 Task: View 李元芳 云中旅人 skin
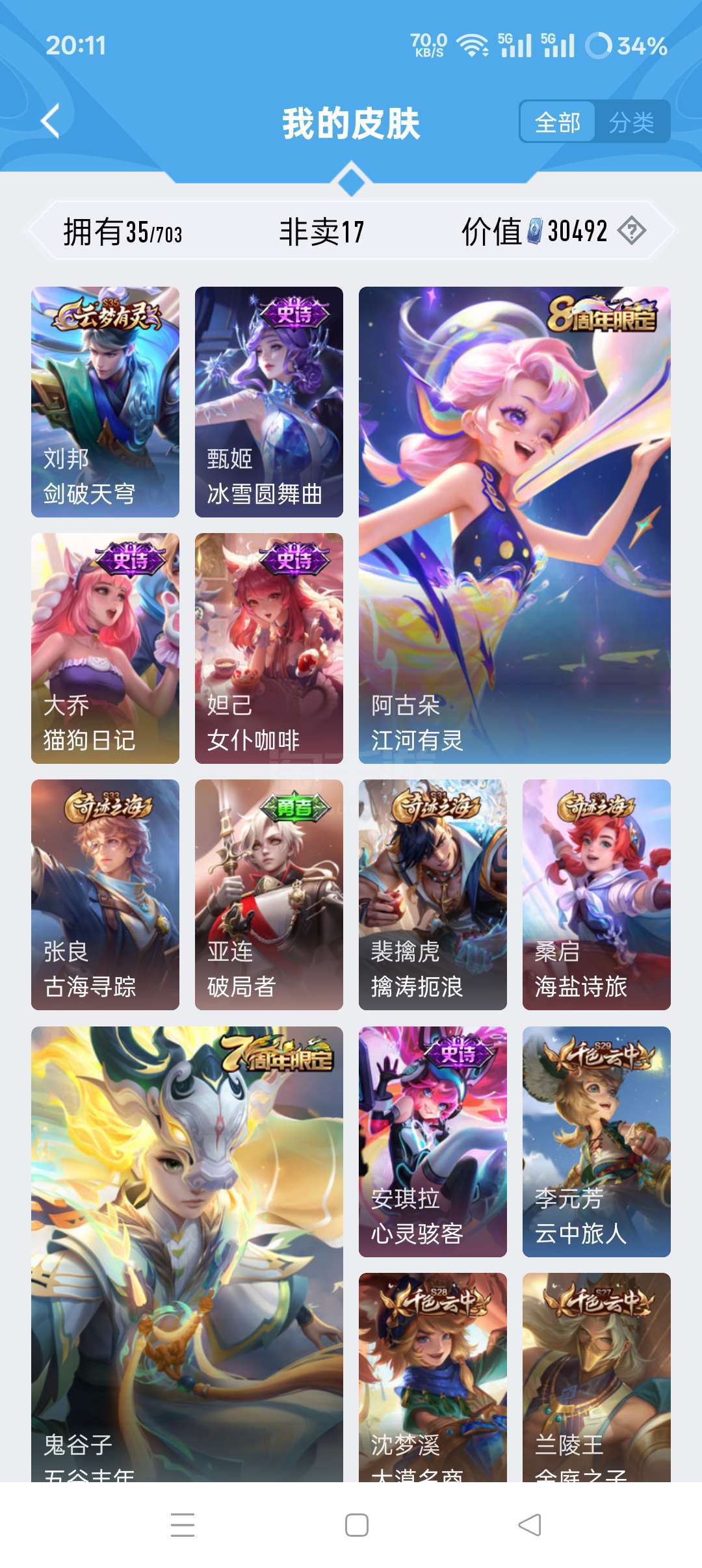pos(597,1142)
